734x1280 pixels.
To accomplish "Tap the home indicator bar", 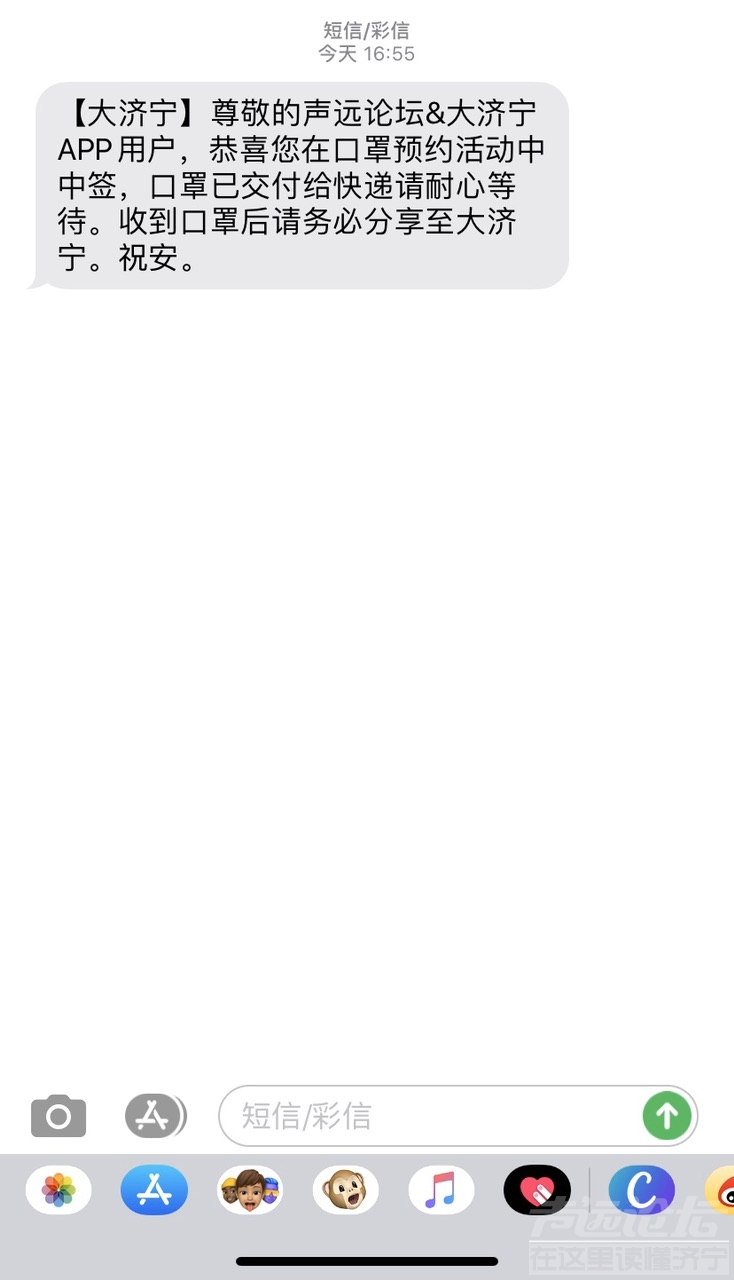I will coord(366,1262).
